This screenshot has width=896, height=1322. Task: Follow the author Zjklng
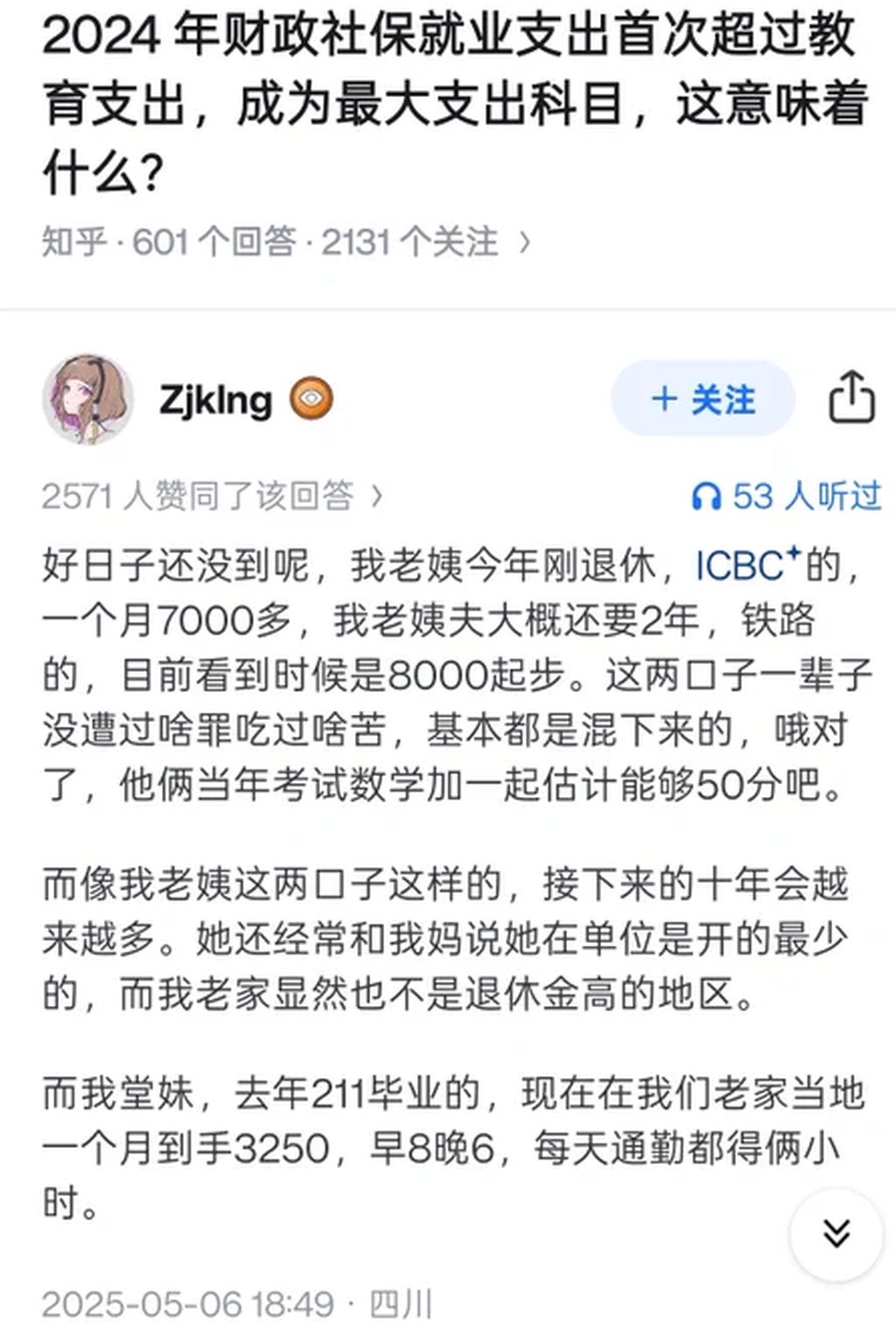[703, 399]
